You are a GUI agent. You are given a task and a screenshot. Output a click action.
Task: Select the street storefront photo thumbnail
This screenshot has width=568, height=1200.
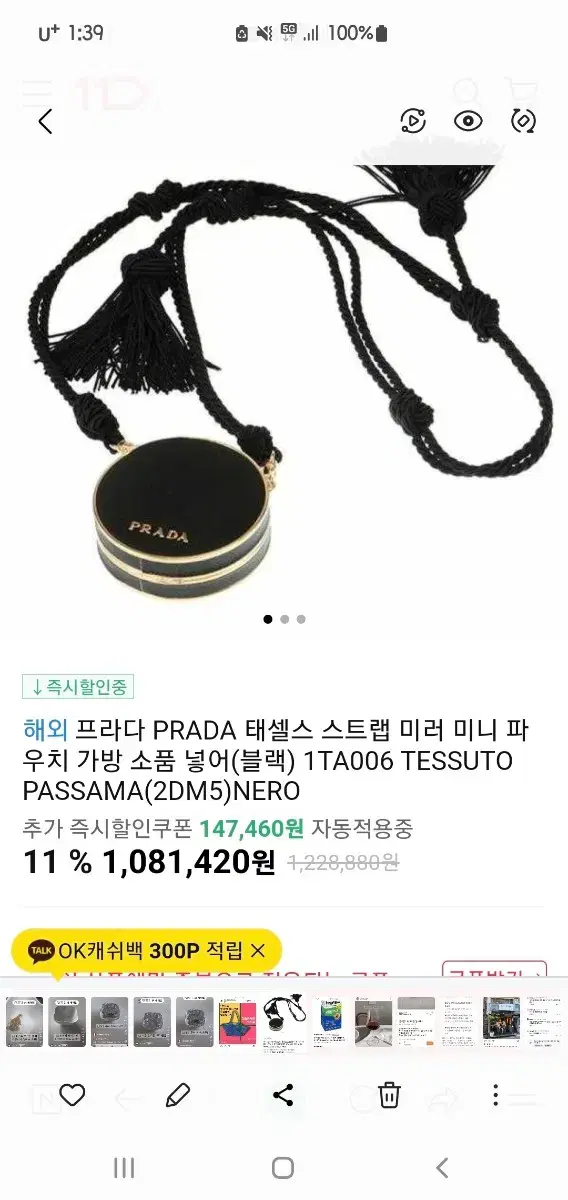[x=502, y=1022]
